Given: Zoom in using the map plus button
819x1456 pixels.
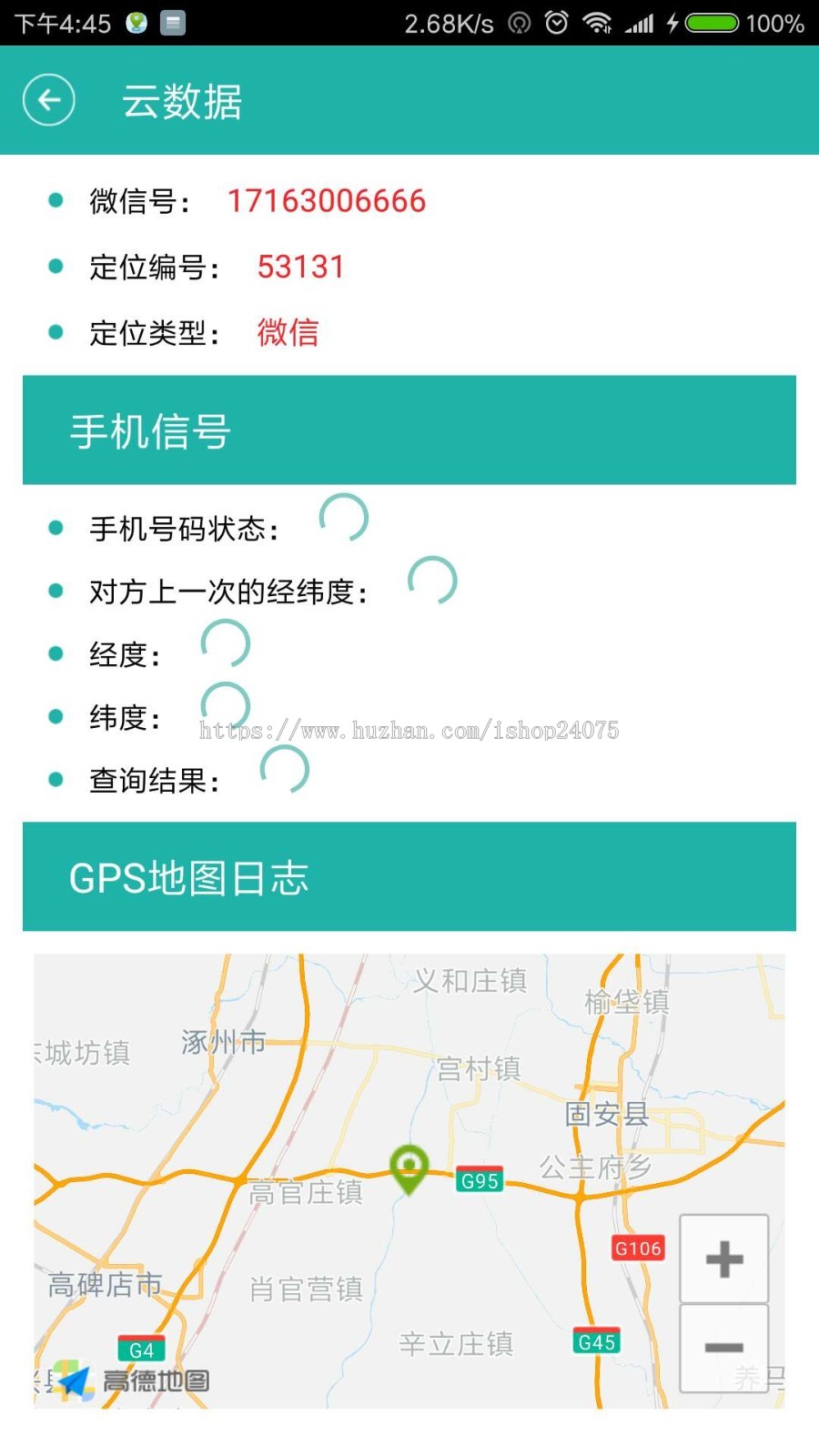Looking at the screenshot, I should [x=723, y=1259].
